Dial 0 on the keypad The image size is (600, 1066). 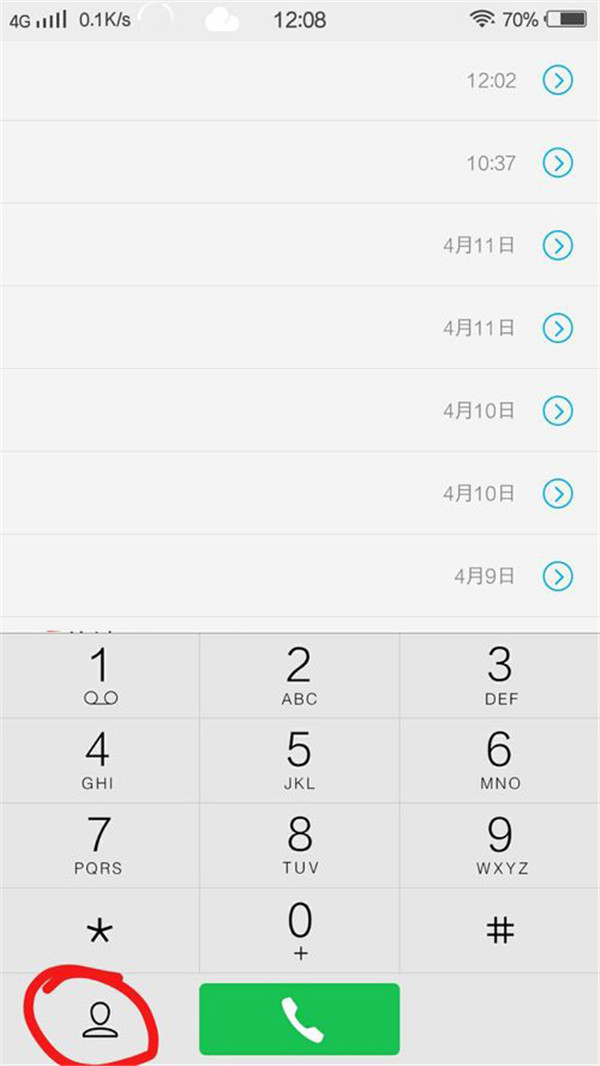299,931
